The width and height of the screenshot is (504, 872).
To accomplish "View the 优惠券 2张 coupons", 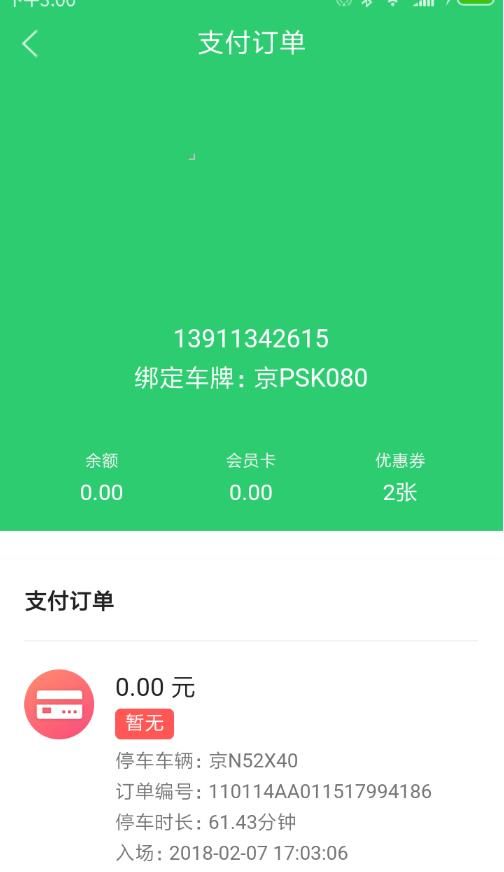I will (x=400, y=477).
